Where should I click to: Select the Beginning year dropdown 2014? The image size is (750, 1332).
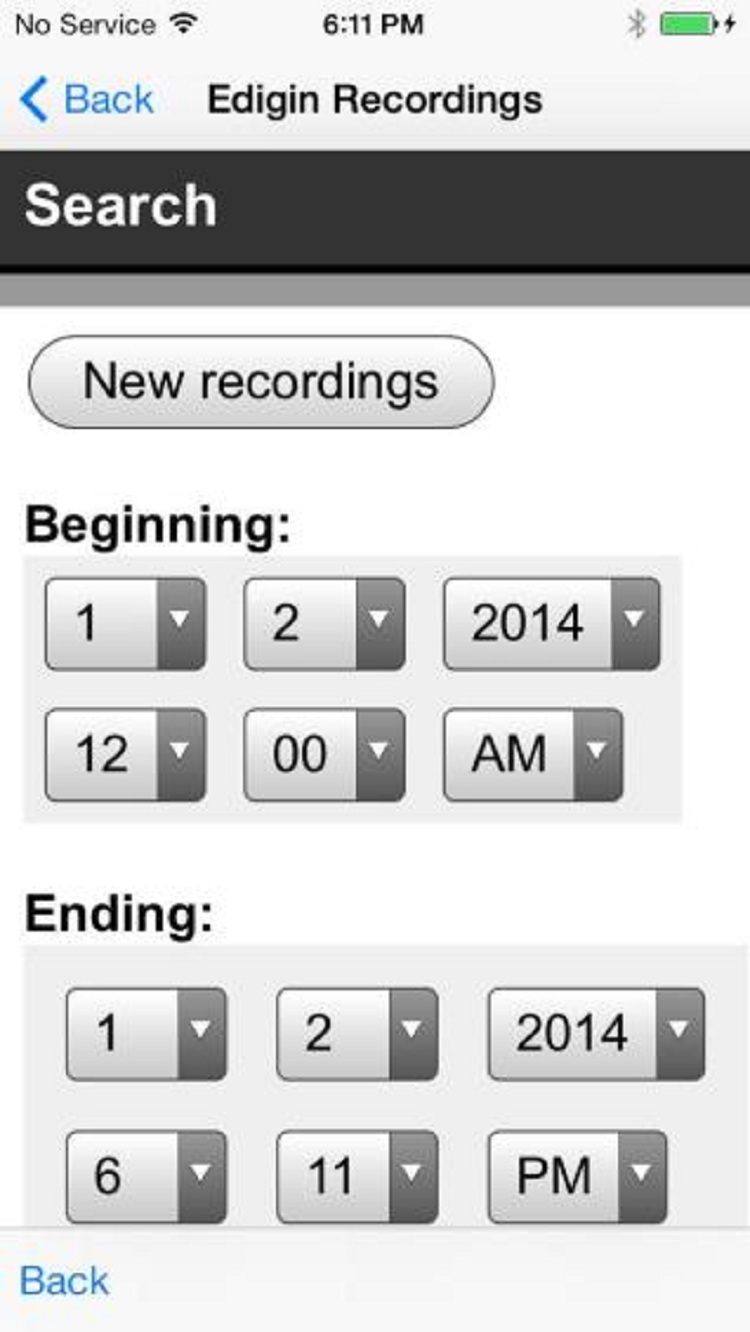tap(551, 624)
